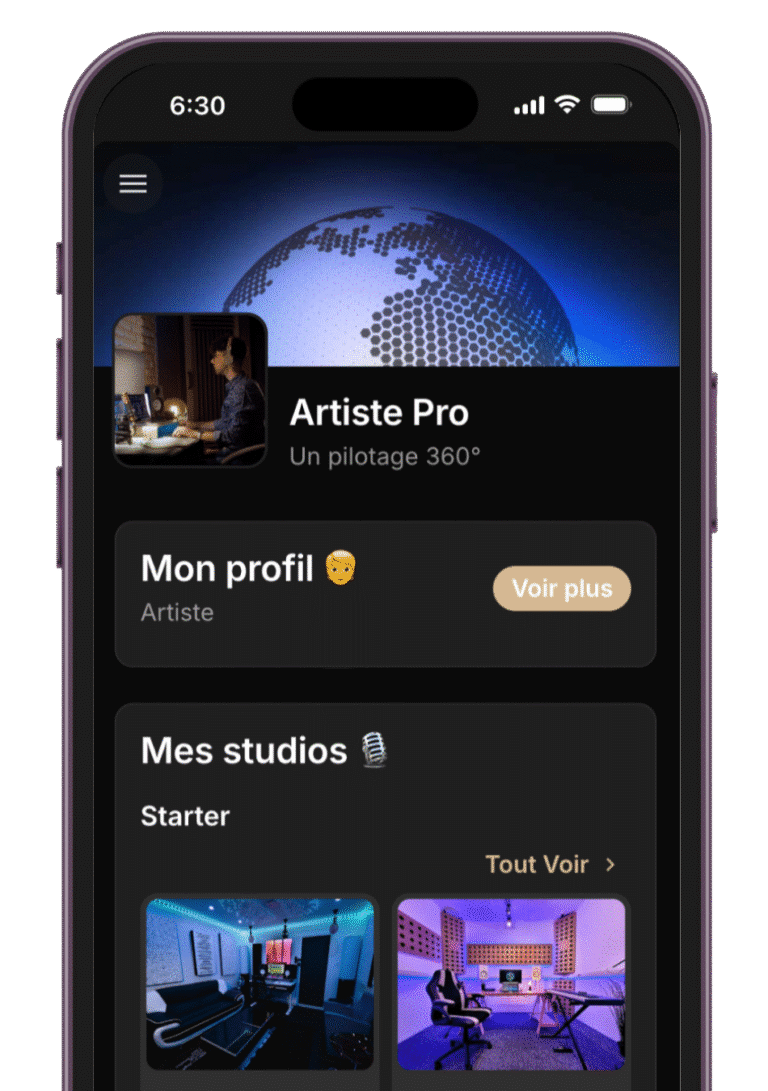Expand studios using the chevron after Tout Voir
The height and width of the screenshot is (1091, 768).
pos(611,865)
